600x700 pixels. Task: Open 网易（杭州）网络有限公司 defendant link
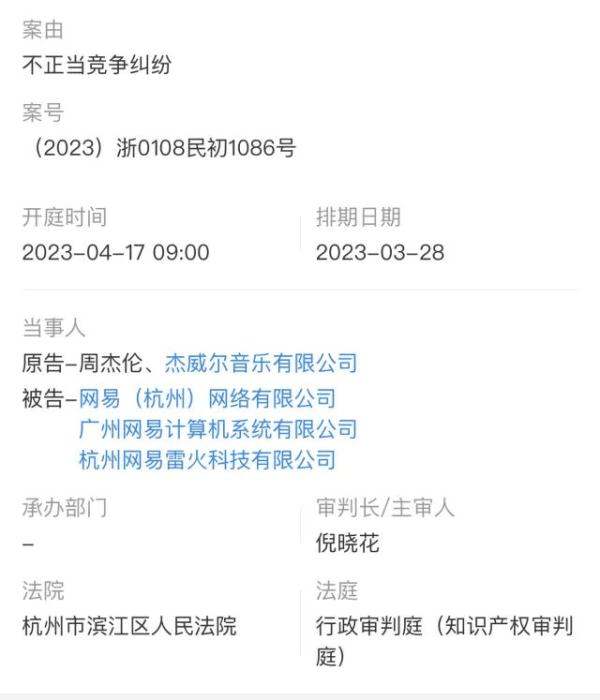coord(207,398)
